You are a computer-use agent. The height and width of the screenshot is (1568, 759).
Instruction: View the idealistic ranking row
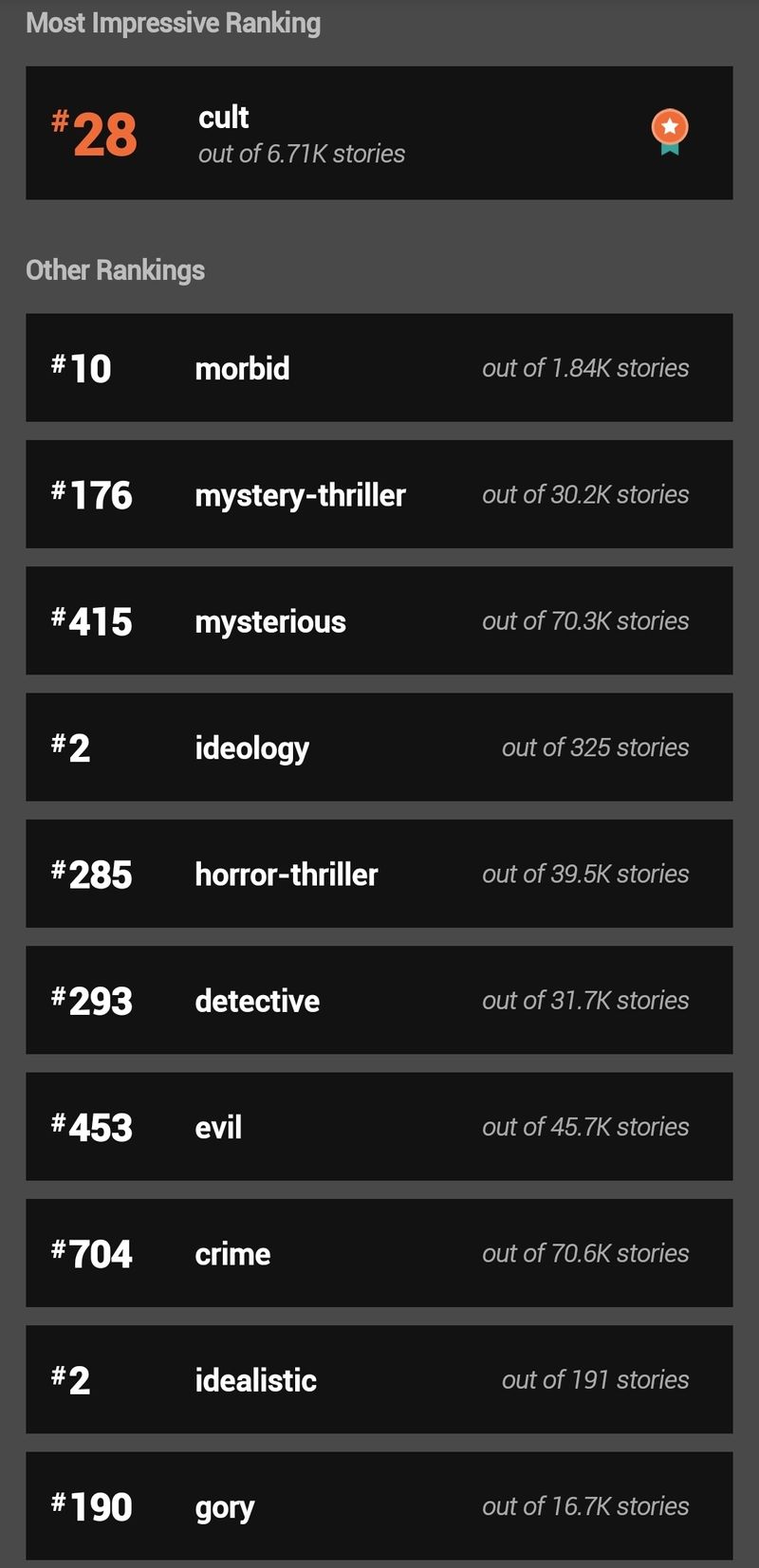pyautogui.click(x=379, y=1379)
